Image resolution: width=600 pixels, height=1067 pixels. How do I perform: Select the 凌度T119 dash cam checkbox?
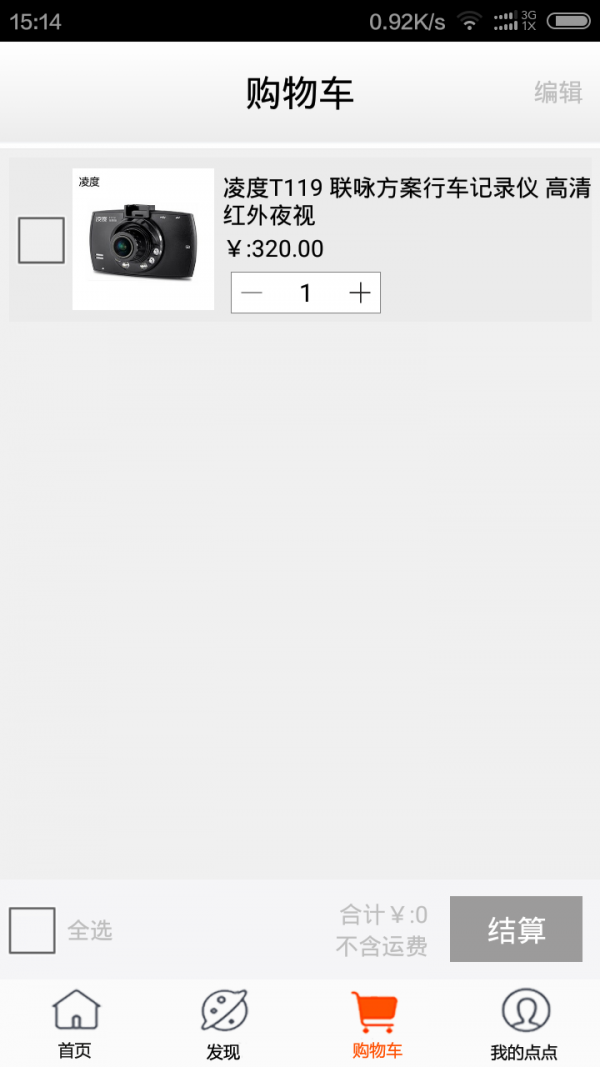(x=41, y=241)
